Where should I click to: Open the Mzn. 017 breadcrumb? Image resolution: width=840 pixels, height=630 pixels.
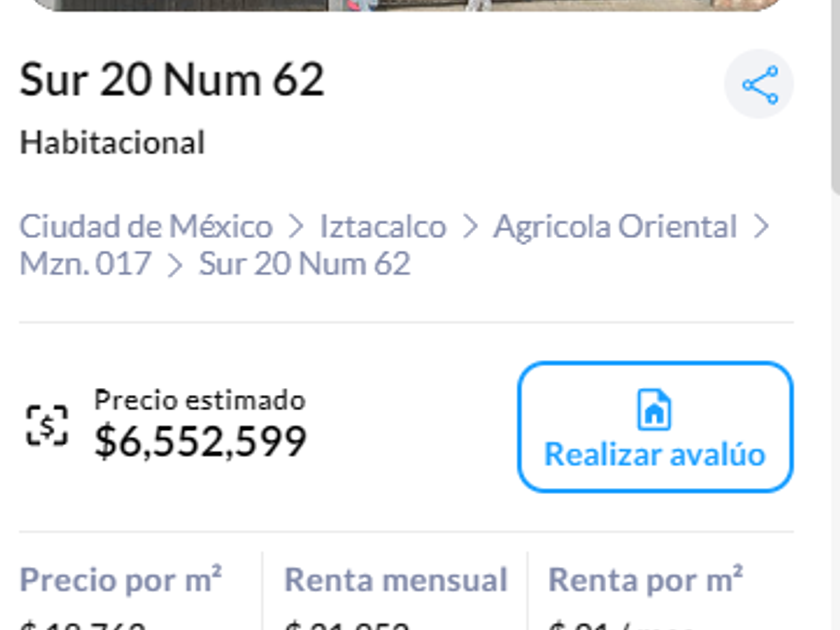click(86, 264)
